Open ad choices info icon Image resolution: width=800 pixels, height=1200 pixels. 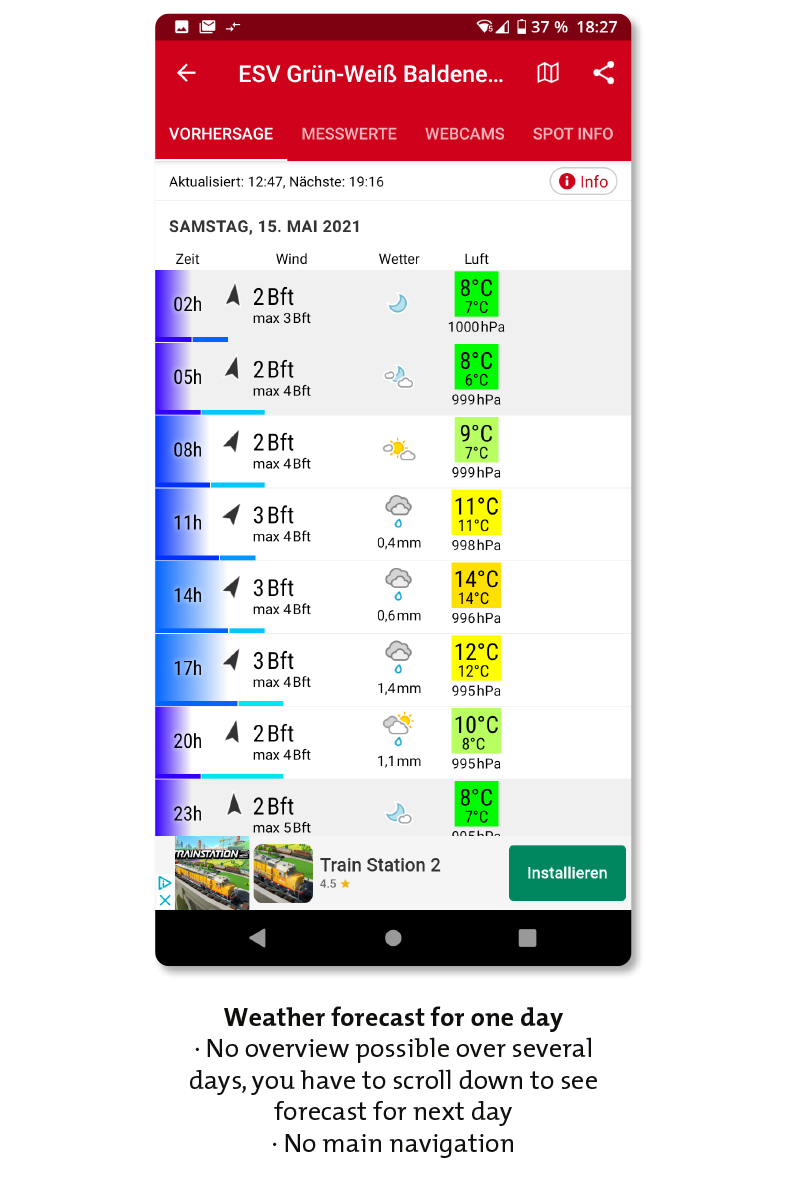pos(165,883)
